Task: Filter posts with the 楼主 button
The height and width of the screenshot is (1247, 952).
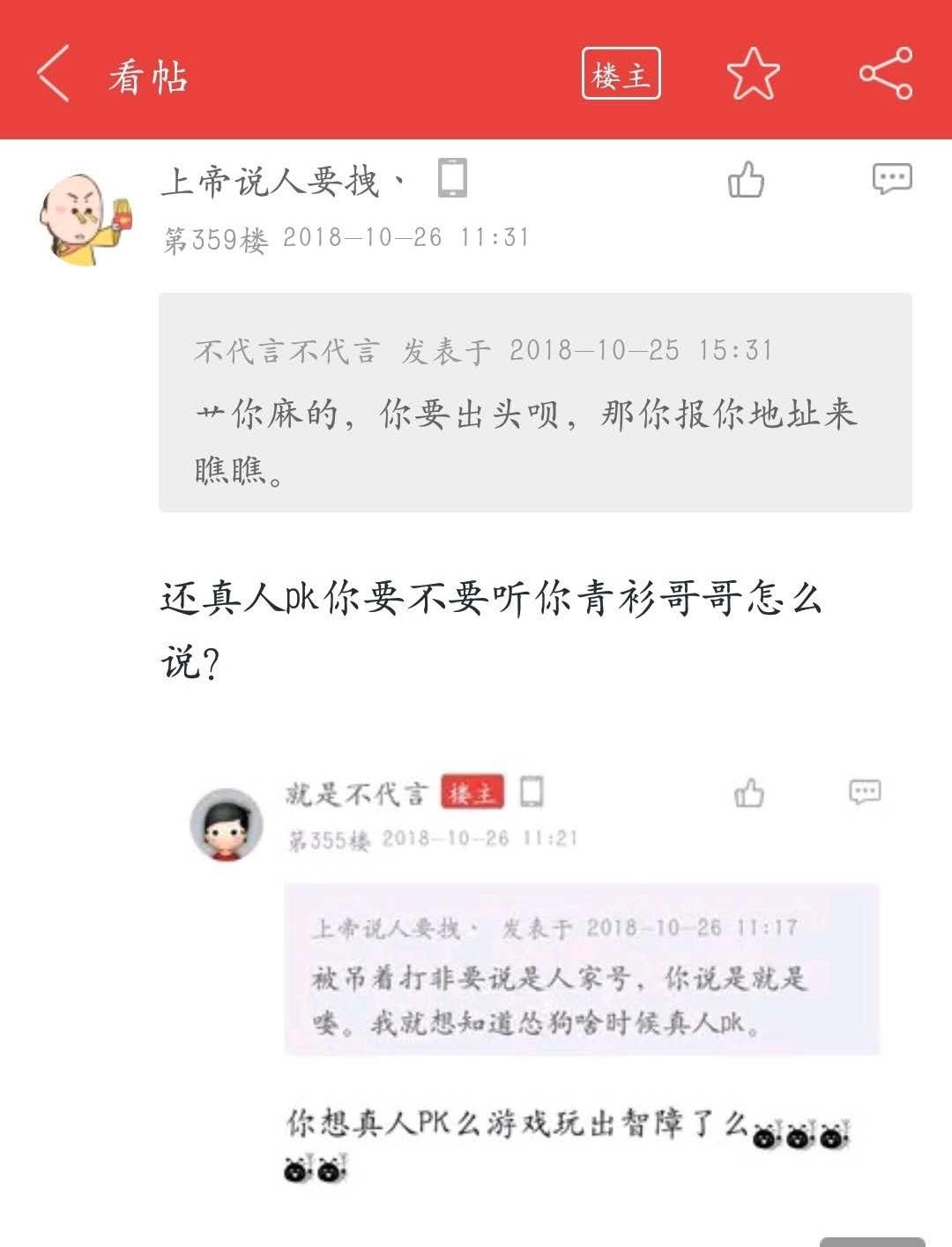Action: 621,74
